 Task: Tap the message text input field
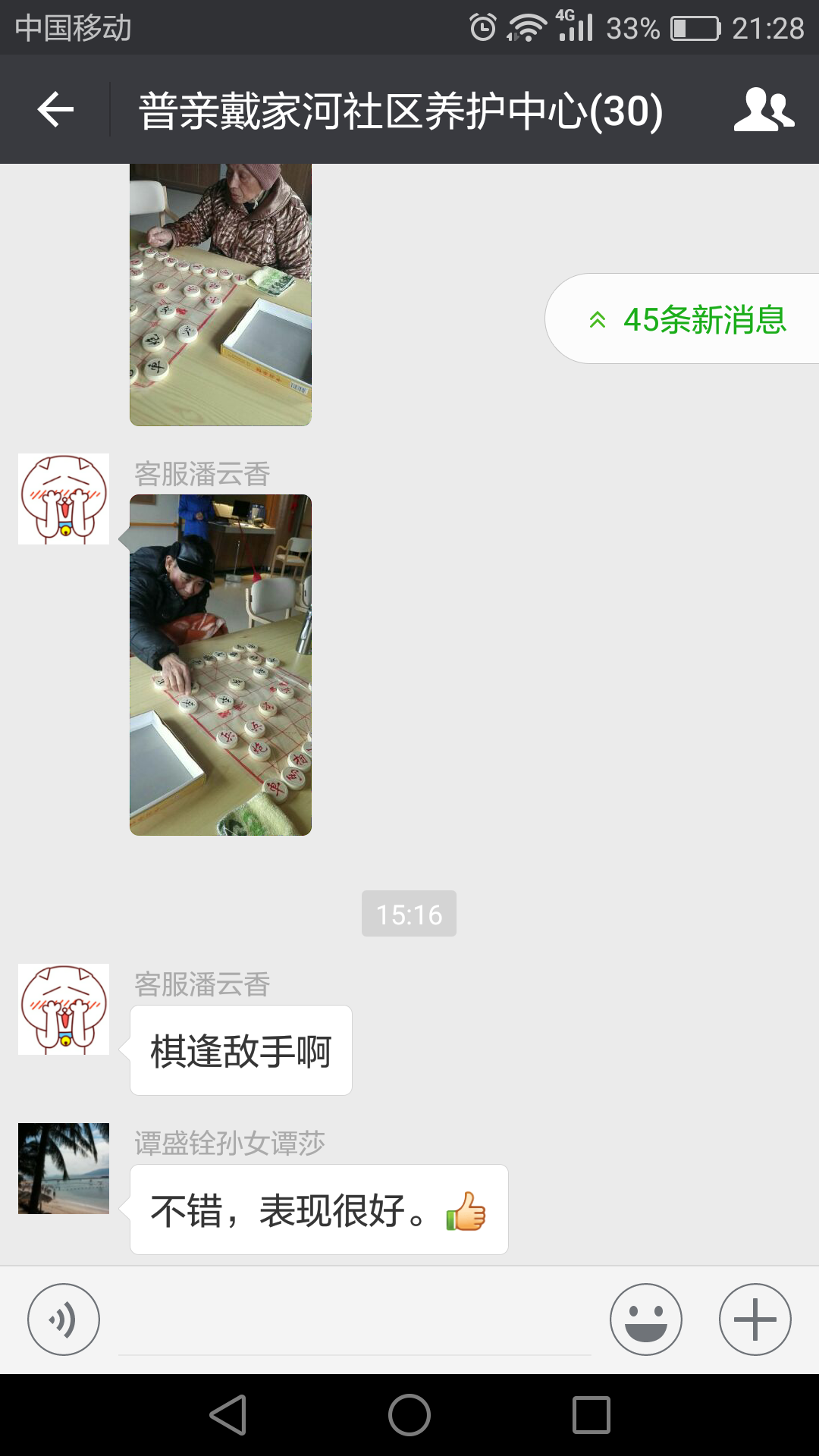point(354,1323)
